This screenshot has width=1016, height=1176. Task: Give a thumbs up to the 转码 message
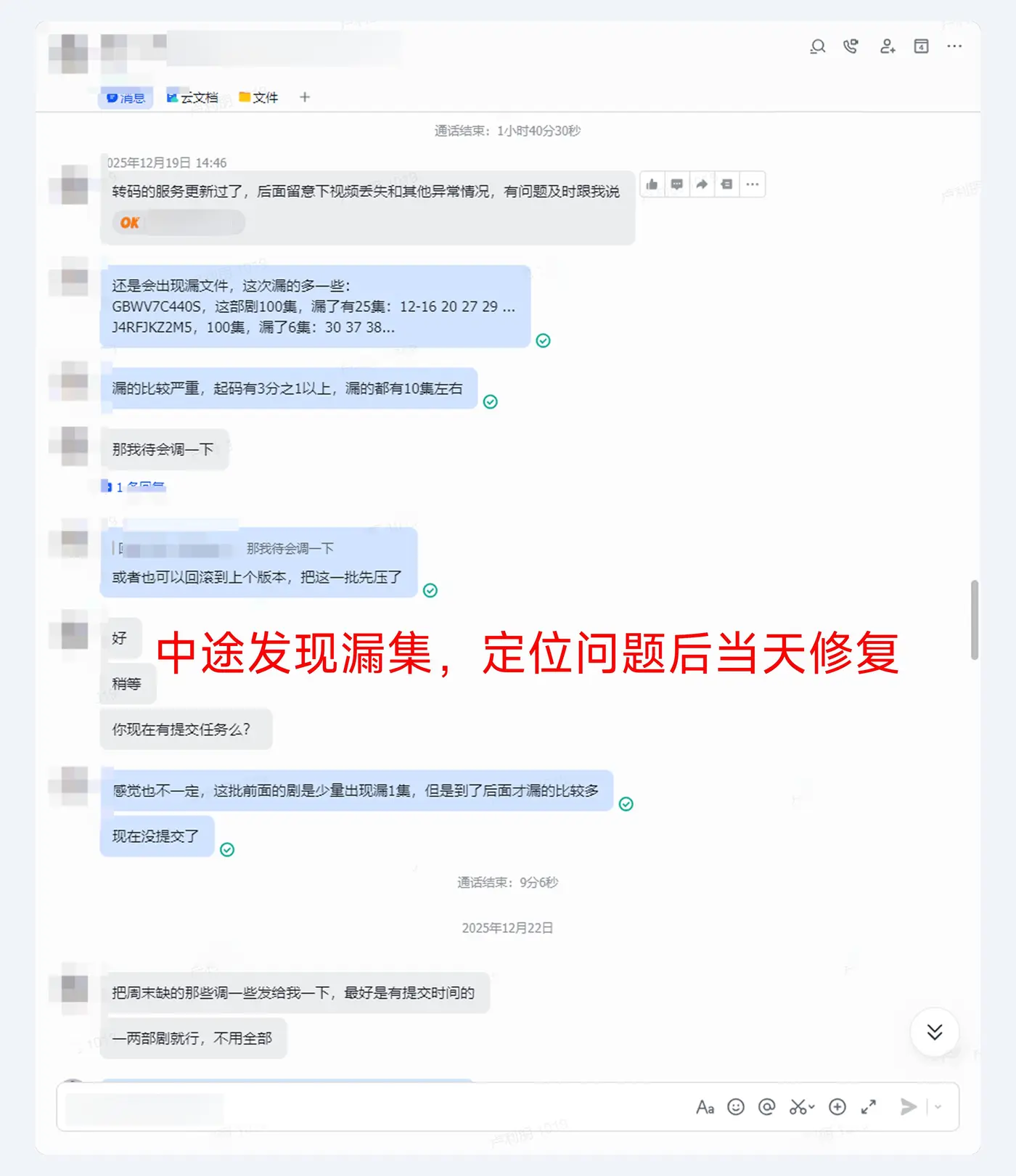pos(652,184)
